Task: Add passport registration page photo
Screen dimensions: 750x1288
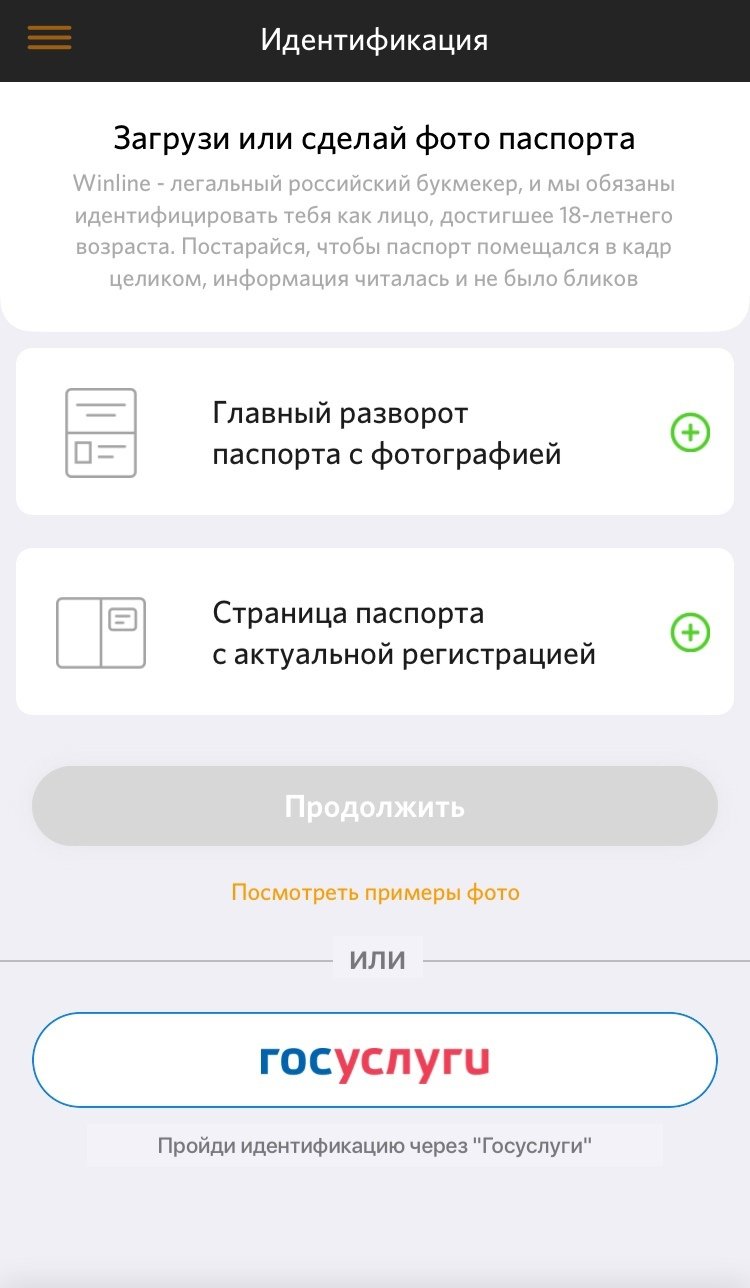Action: [x=689, y=633]
